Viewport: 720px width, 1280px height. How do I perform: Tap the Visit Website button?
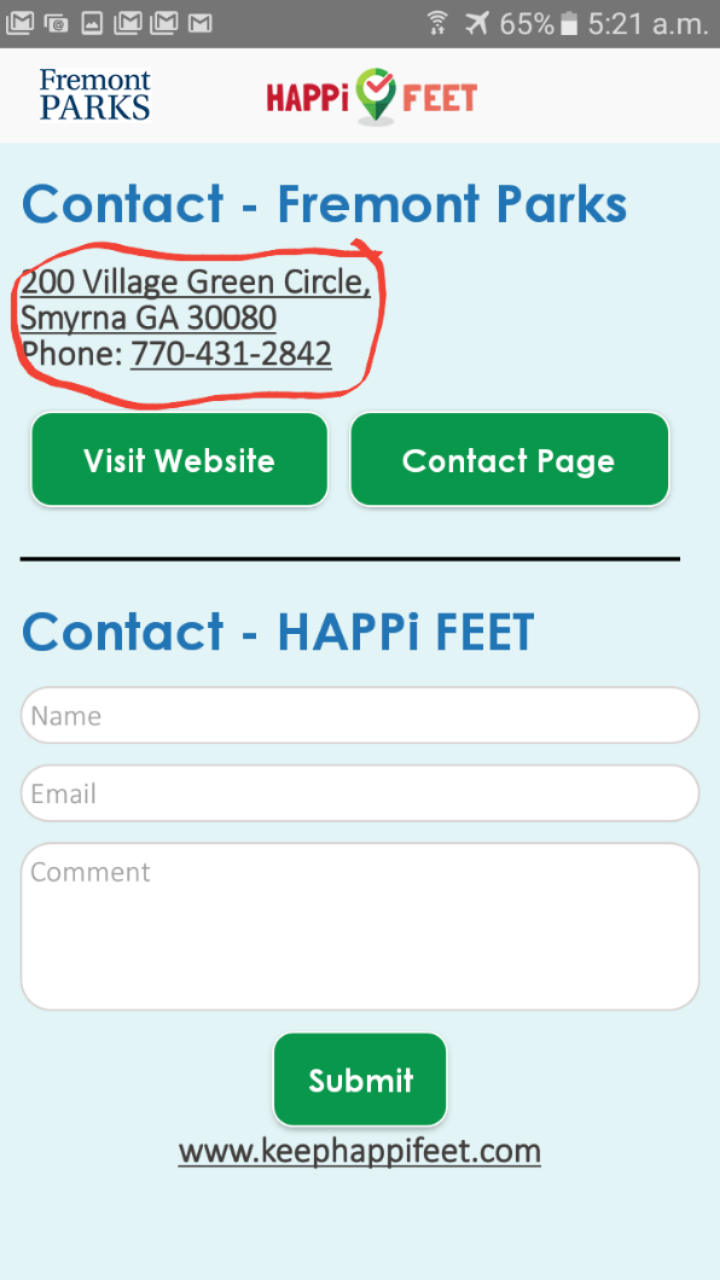click(179, 460)
